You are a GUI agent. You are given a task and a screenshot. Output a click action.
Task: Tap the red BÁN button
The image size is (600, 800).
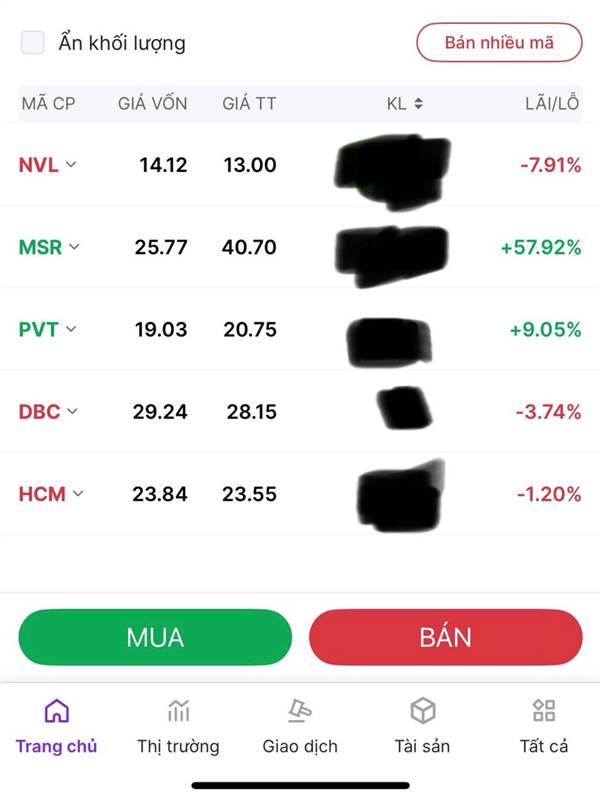pos(446,637)
